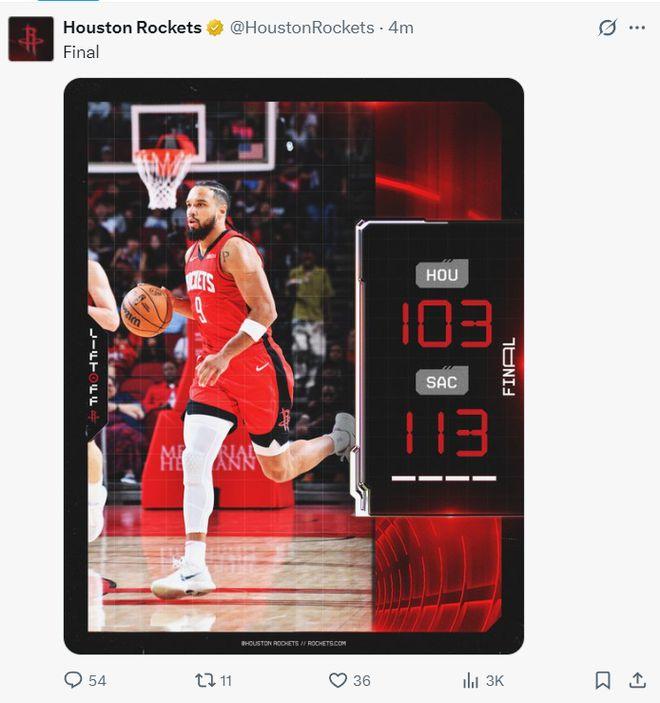
Task: Open the post's three-dot overflow menu
Action: 637,28
